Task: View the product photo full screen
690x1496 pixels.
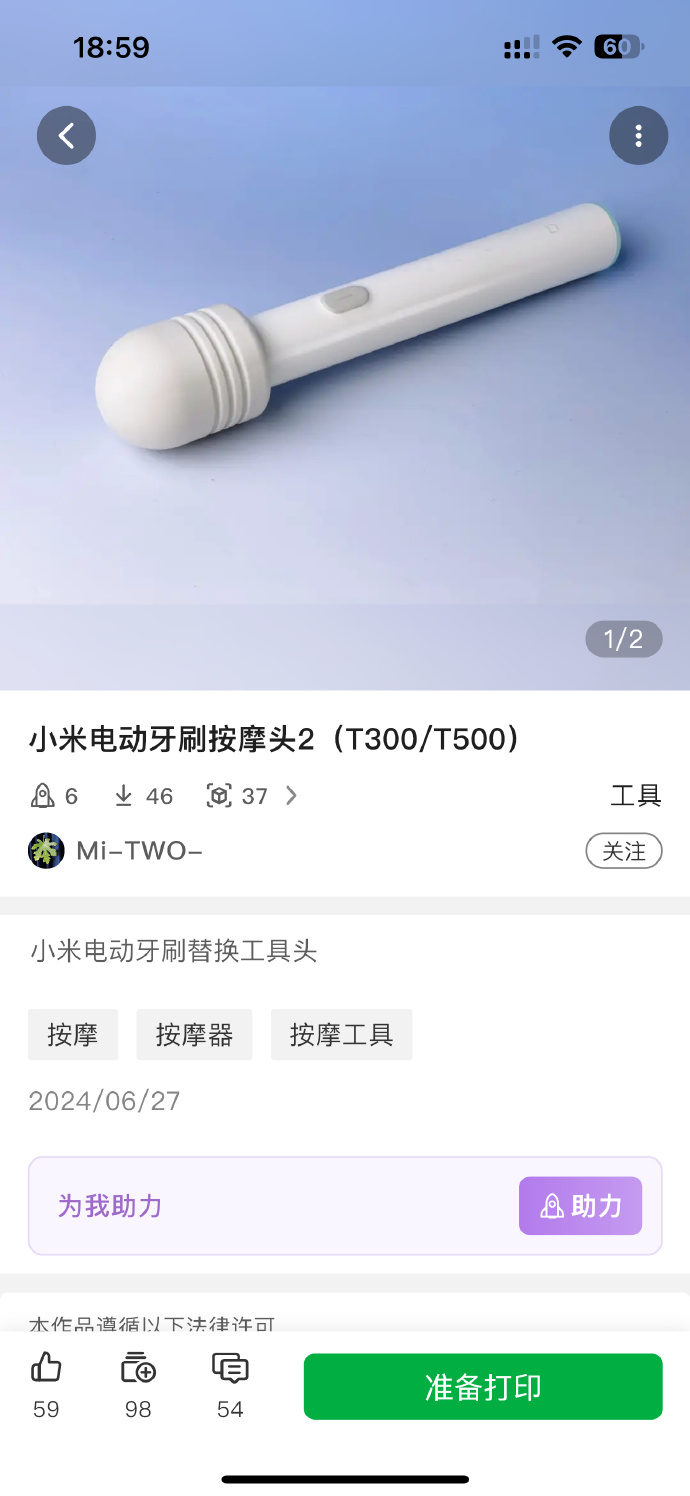Action: point(345,380)
